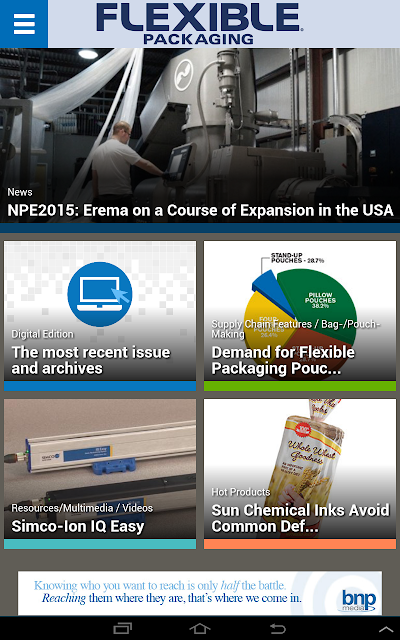Open the Simco-Ion IQ Easy video tile

(100, 473)
